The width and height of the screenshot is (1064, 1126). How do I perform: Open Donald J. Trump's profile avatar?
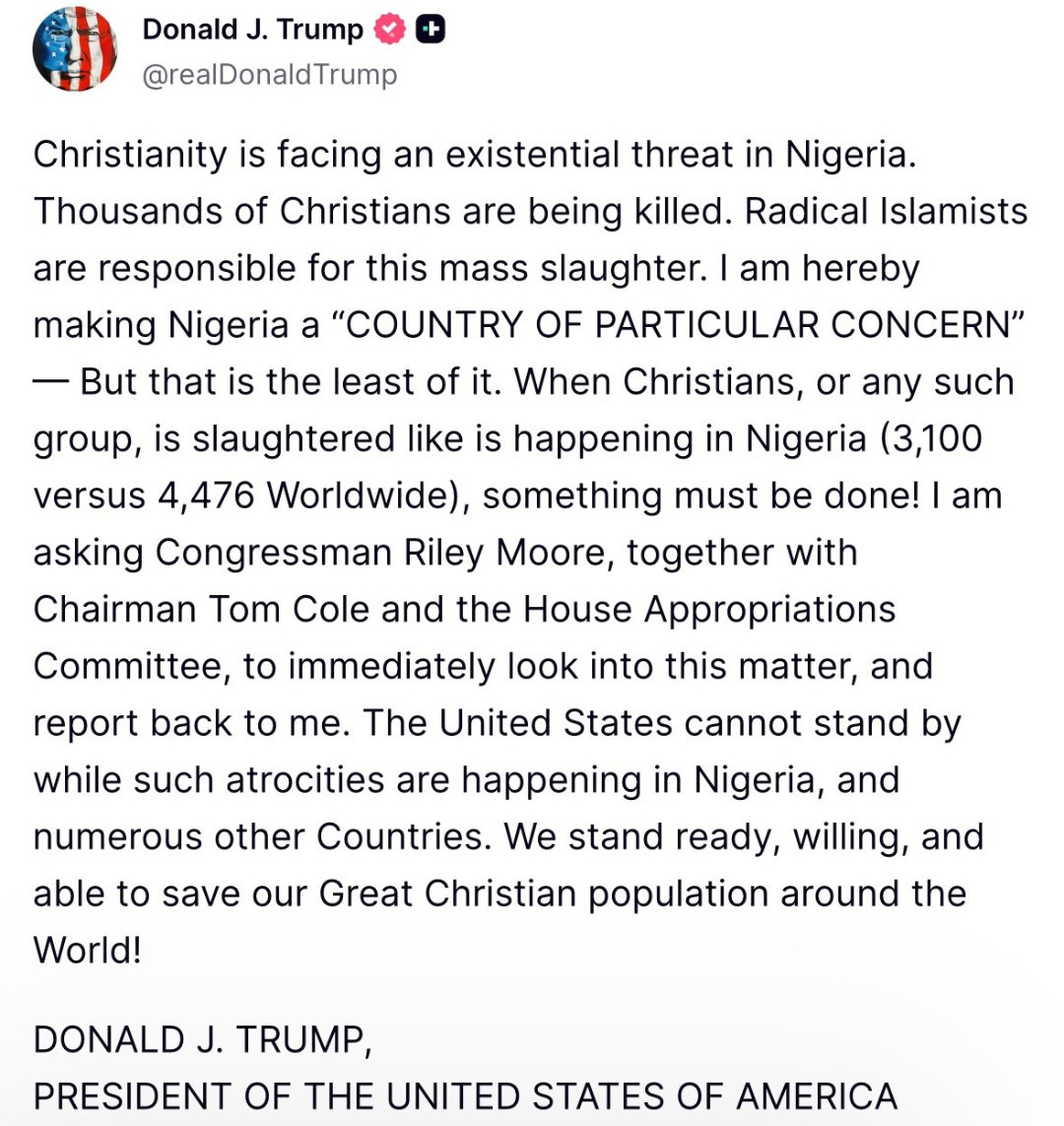[x=74, y=51]
